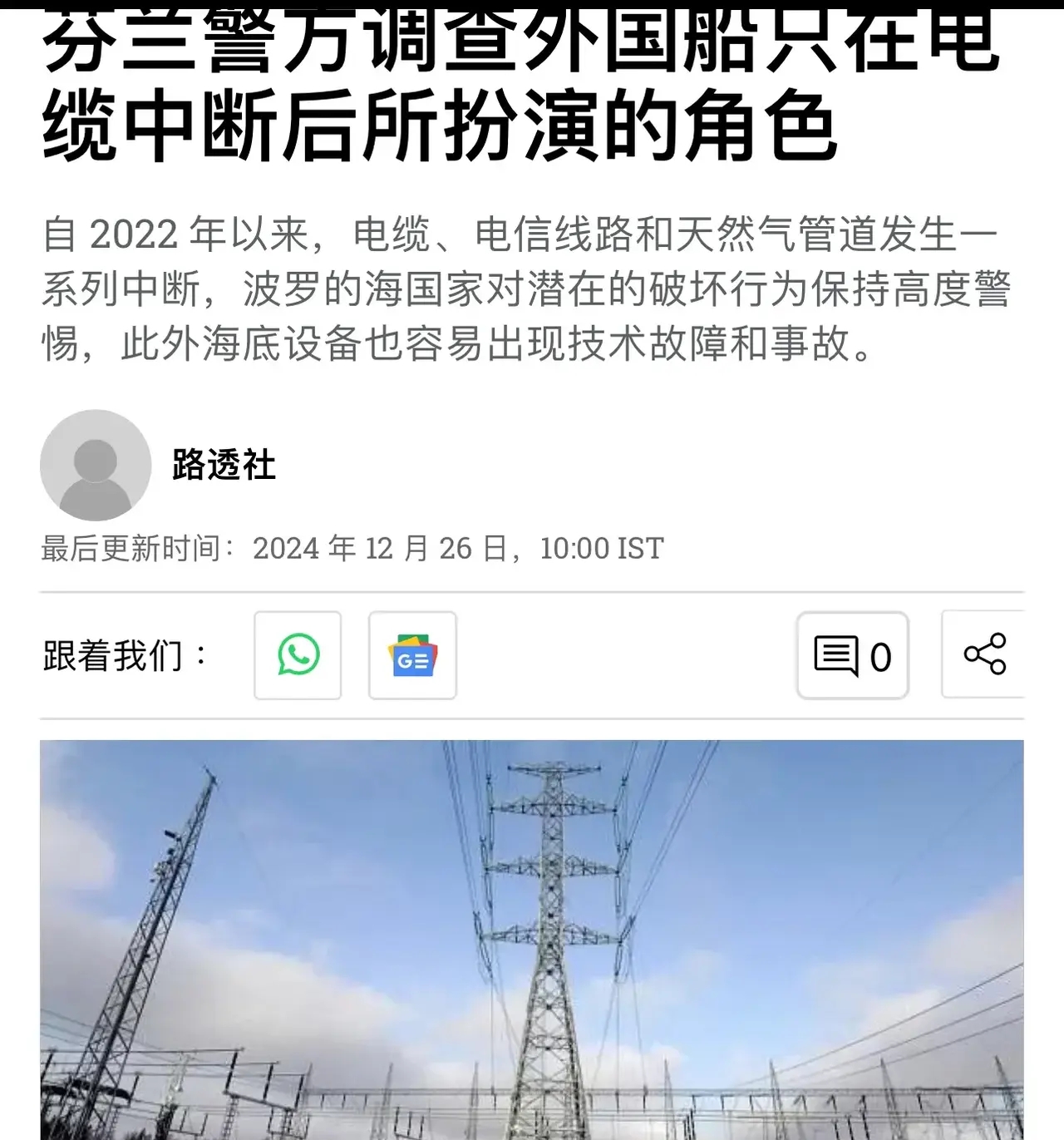Image resolution: width=1064 pixels, height=1140 pixels.
Task: Follow the site via the WhatsApp icon
Action: (298, 655)
